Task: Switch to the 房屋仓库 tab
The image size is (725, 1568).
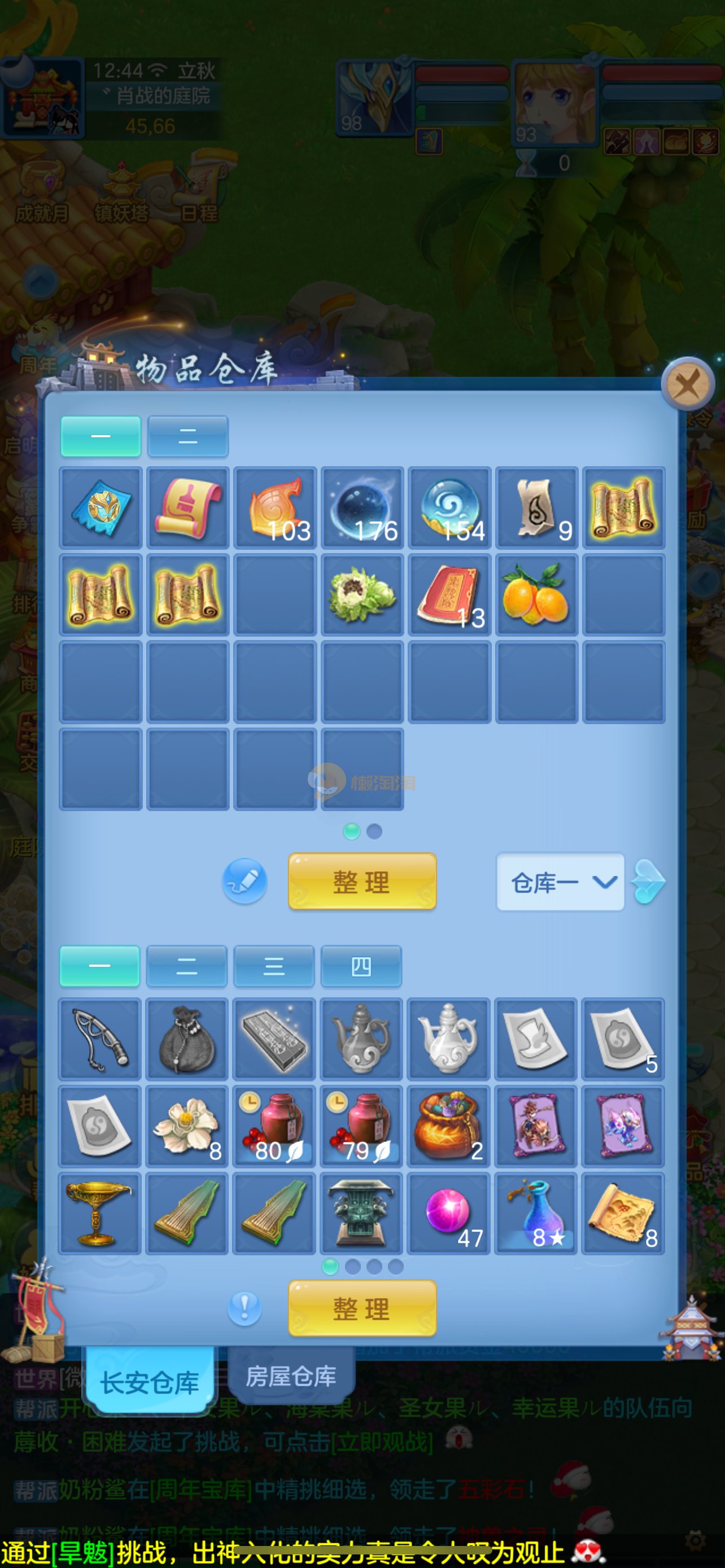Action: (x=291, y=1377)
